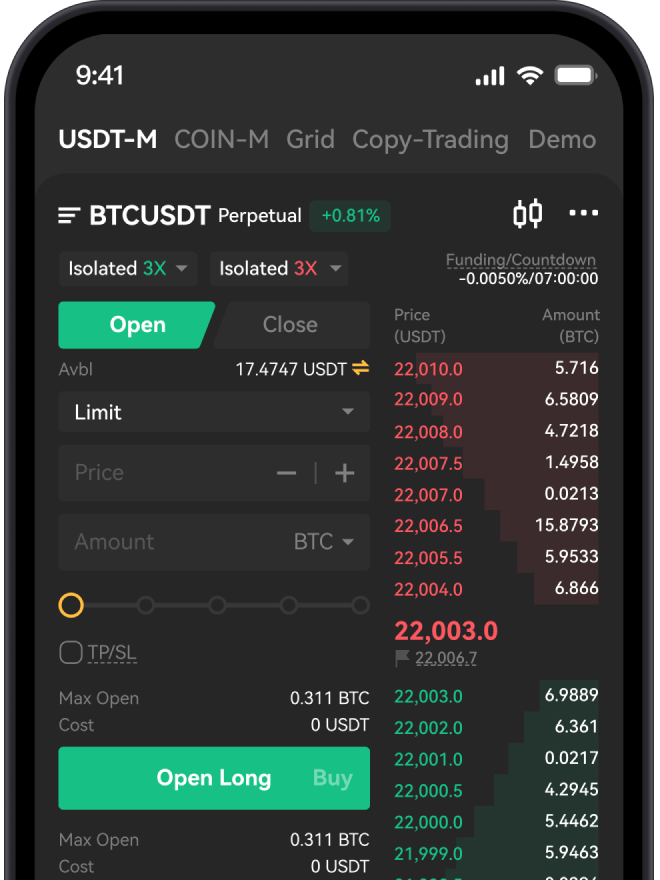
Task: Change the amount unit from BTC
Action: [324, 542]
